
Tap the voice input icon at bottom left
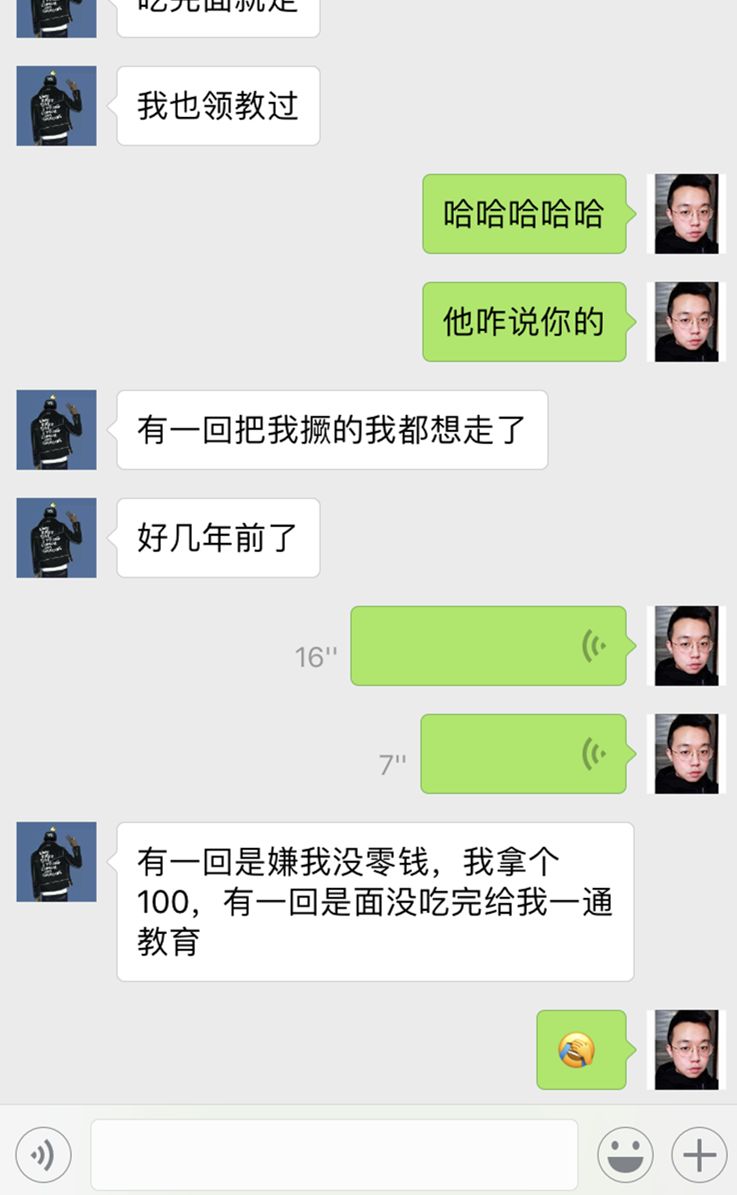41,1155
